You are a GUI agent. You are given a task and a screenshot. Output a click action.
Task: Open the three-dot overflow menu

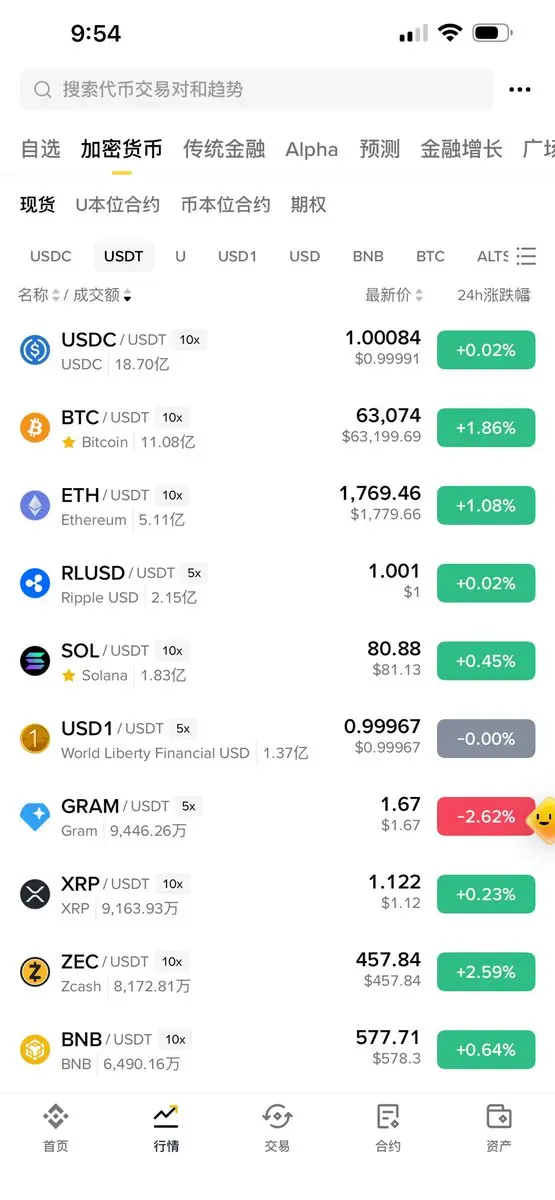(x=519, y=89)
